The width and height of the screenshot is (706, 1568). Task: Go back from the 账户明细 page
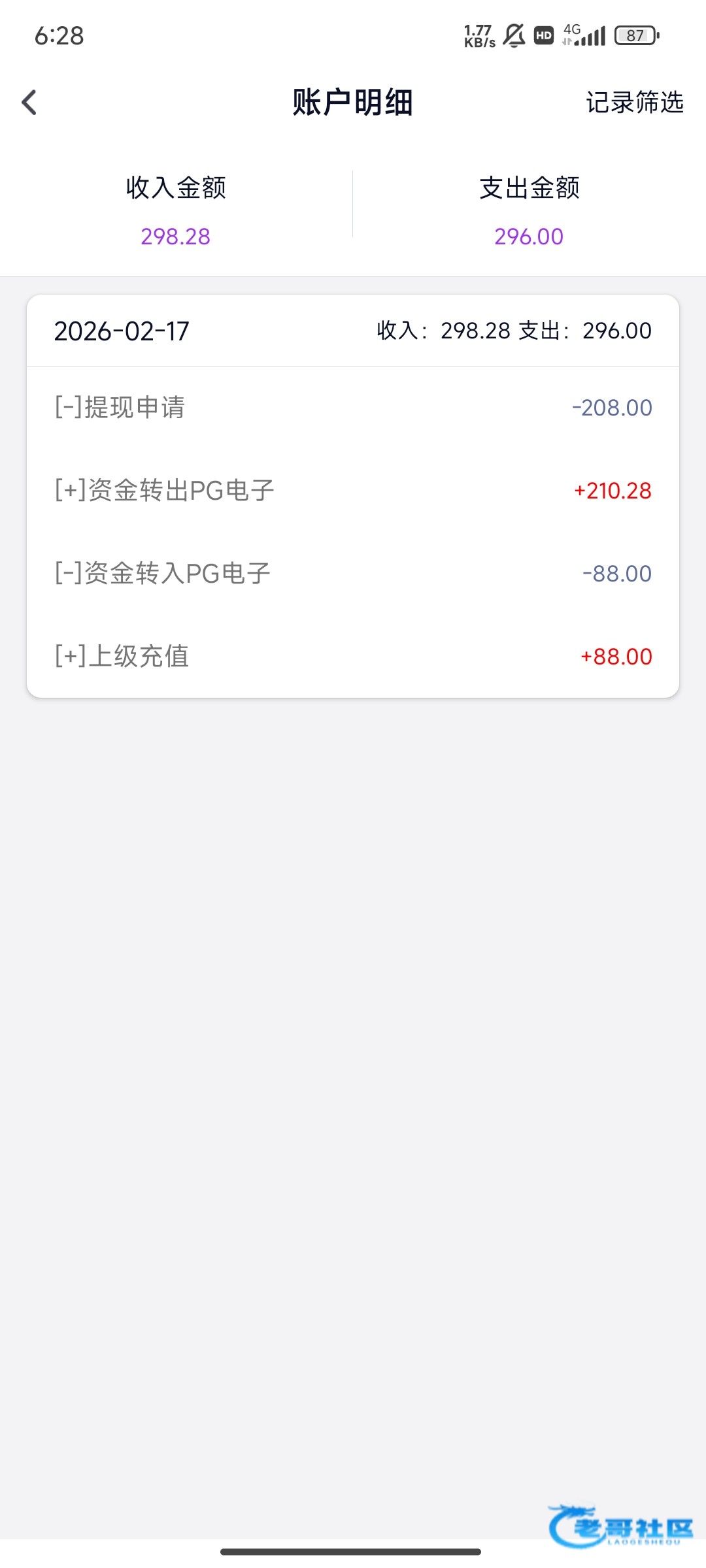point(29,103)
